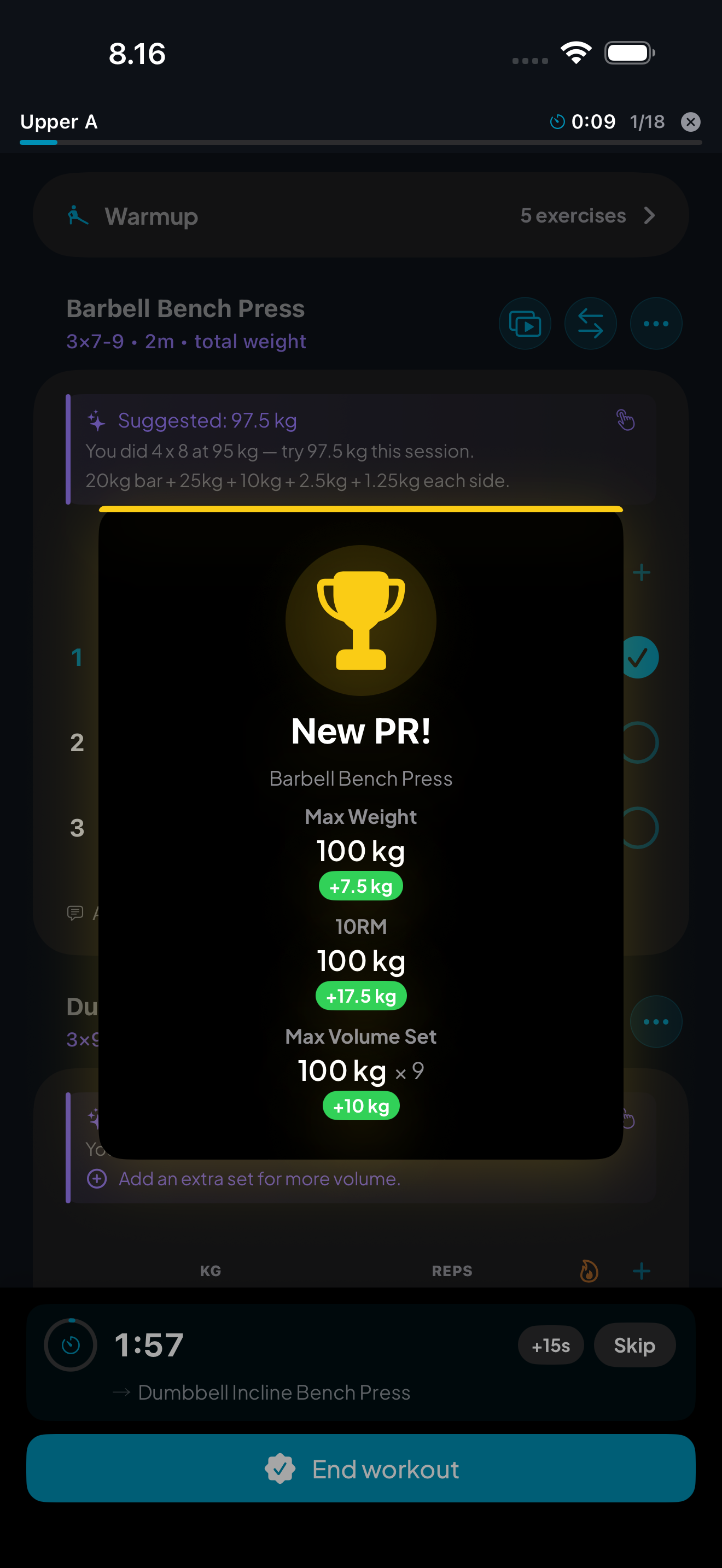Dismiss the workout with the X button
722x1568 pixels.
pyautogui.click(x=690, y=121)
